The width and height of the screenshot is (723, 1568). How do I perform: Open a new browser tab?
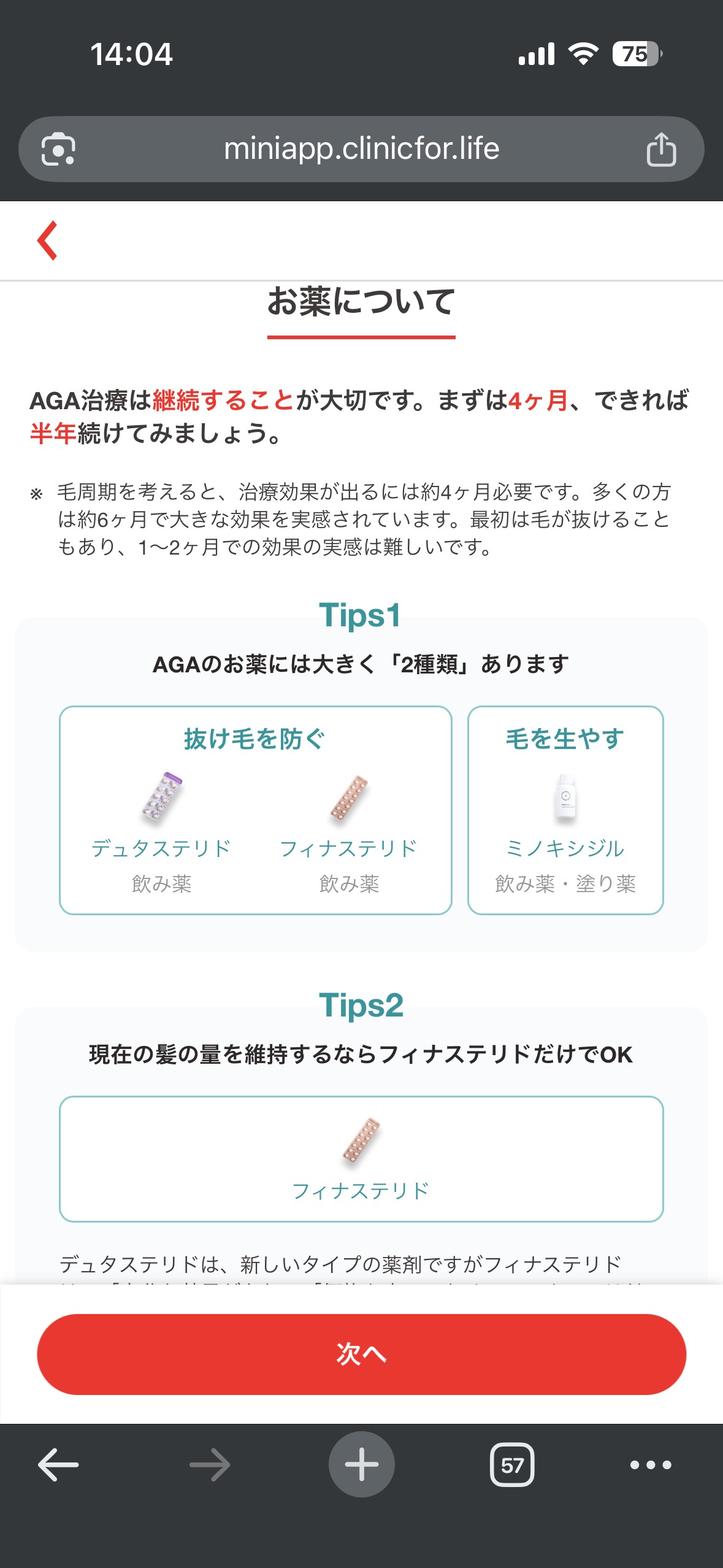coord(361,1465)
